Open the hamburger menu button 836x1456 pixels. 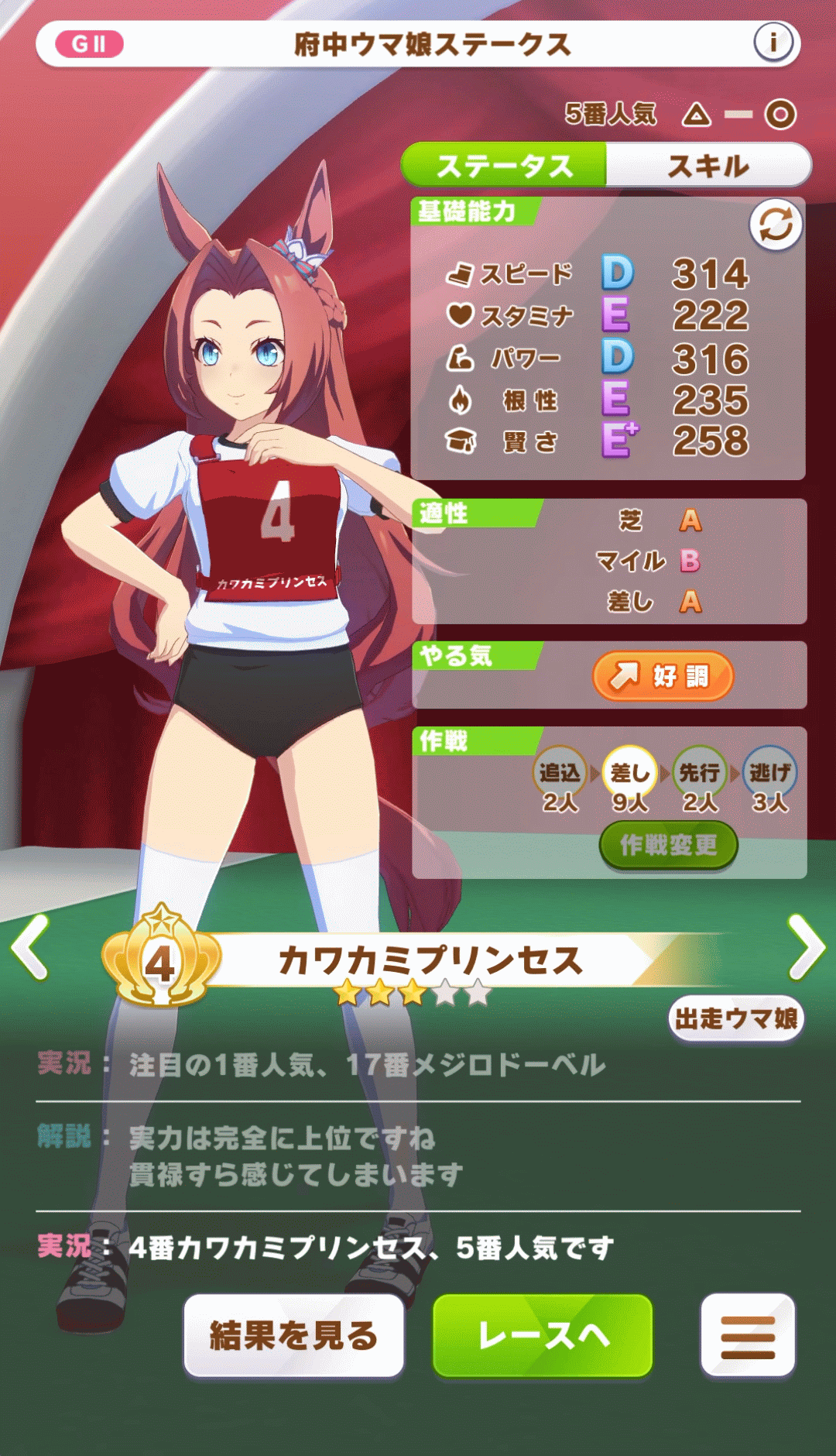point(748,1336)
